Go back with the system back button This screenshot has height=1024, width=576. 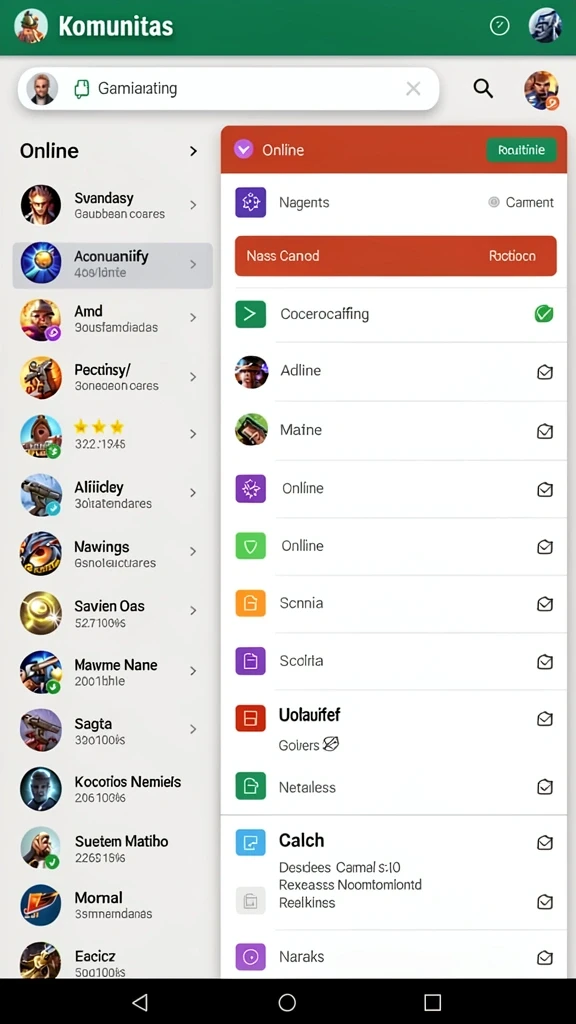coord(140,1002)
